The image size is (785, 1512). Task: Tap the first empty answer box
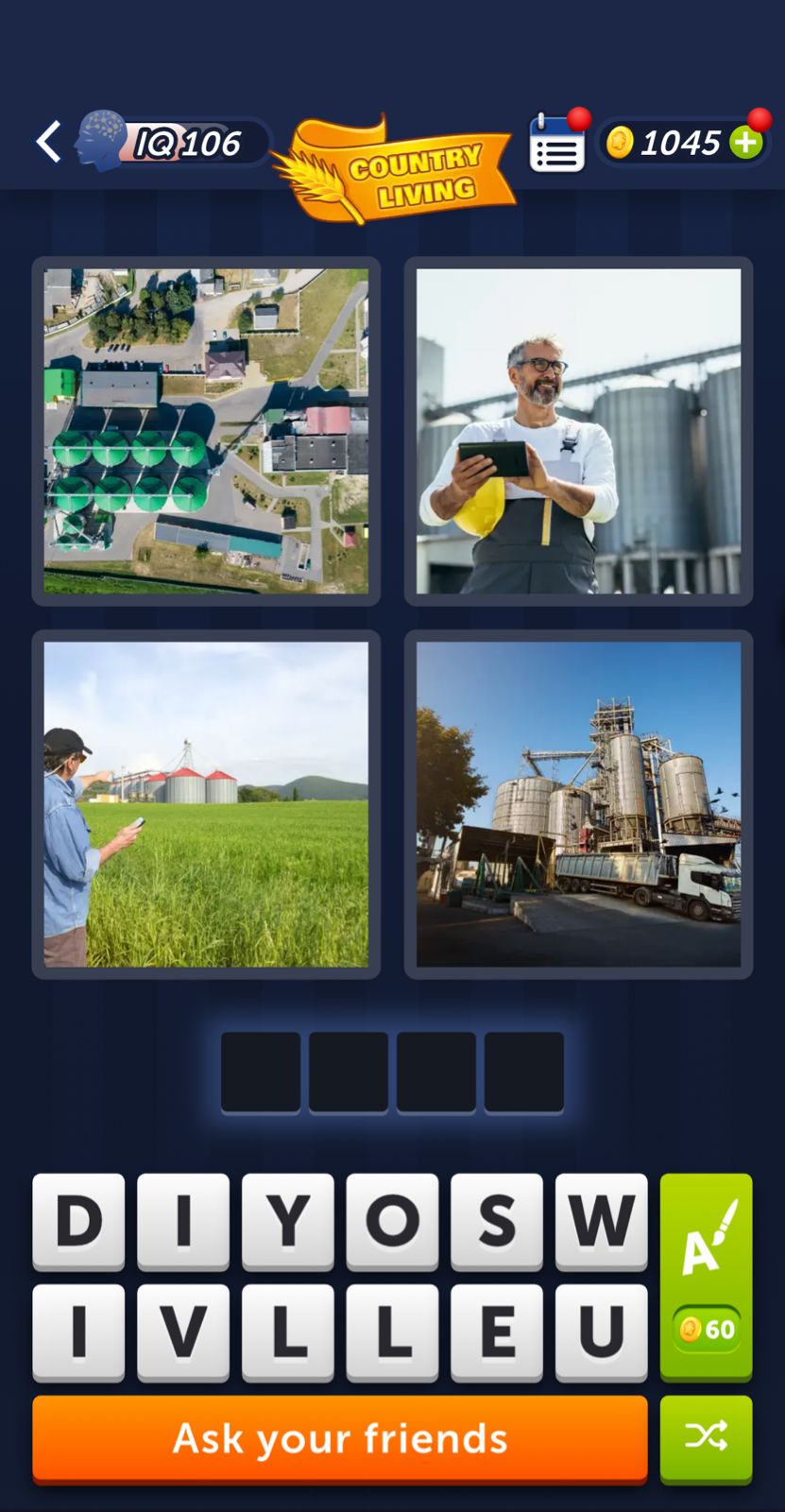[x=261, y=1072]
